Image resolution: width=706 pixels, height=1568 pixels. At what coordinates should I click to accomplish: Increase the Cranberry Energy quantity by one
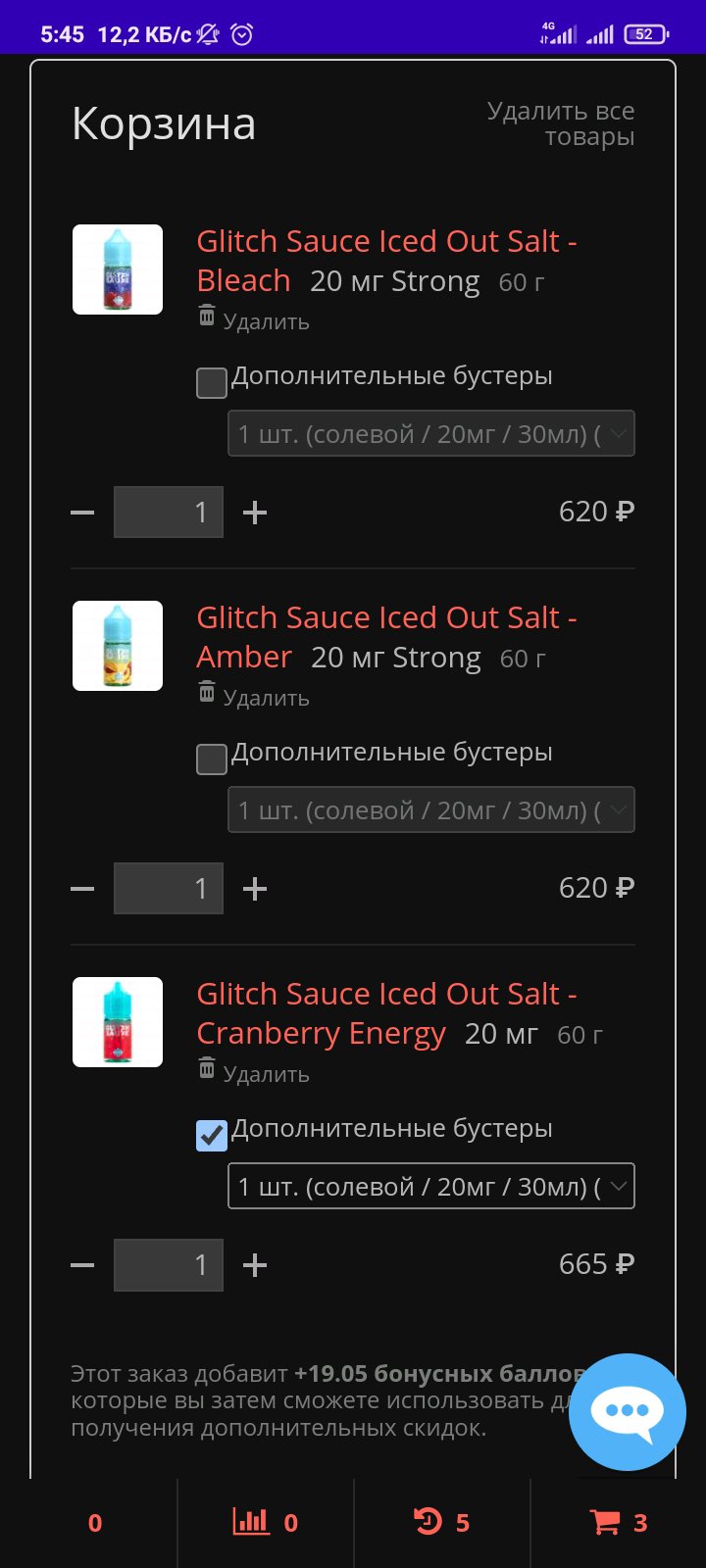pos(255,1265)
